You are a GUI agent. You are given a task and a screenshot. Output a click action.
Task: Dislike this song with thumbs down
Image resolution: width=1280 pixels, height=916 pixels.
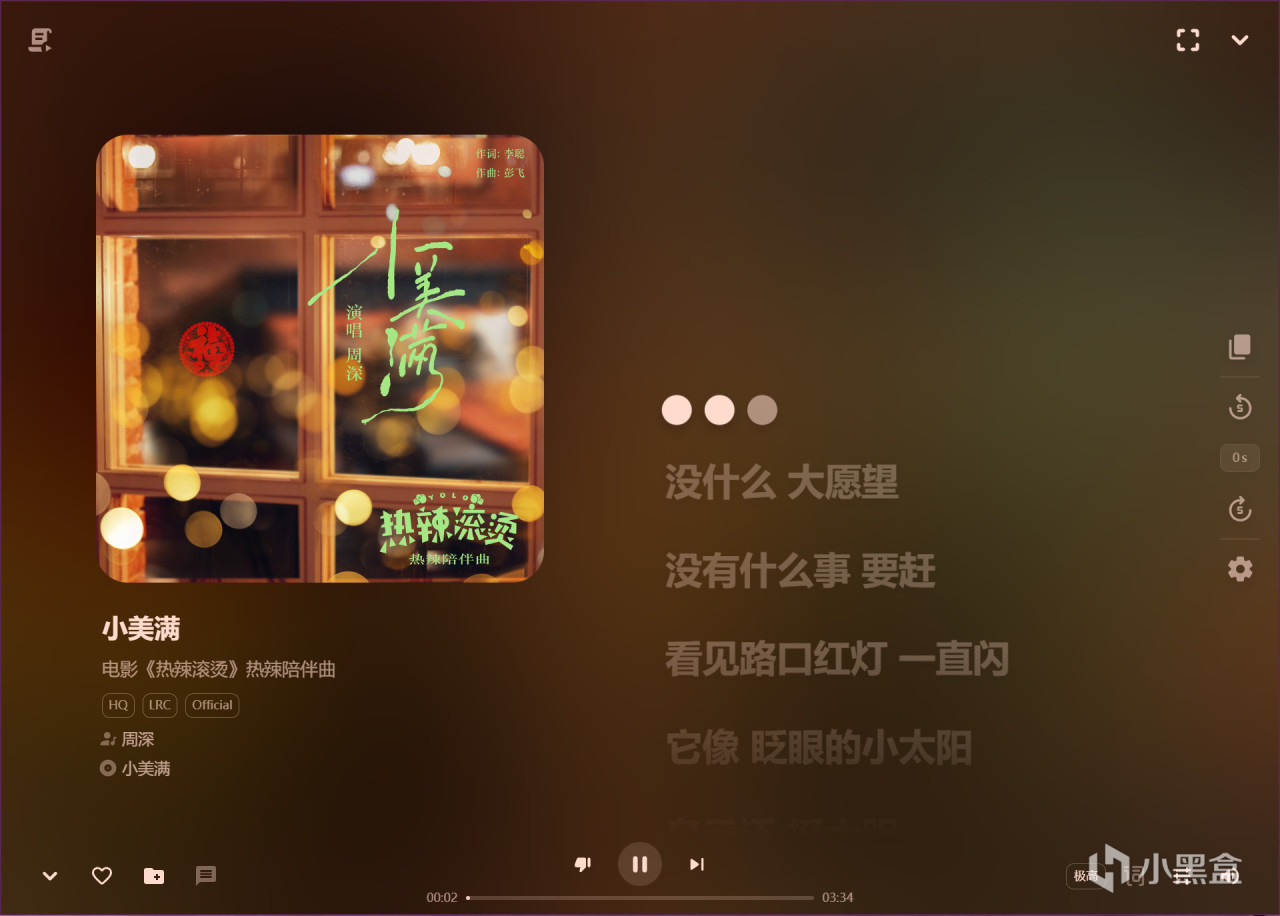582,864
